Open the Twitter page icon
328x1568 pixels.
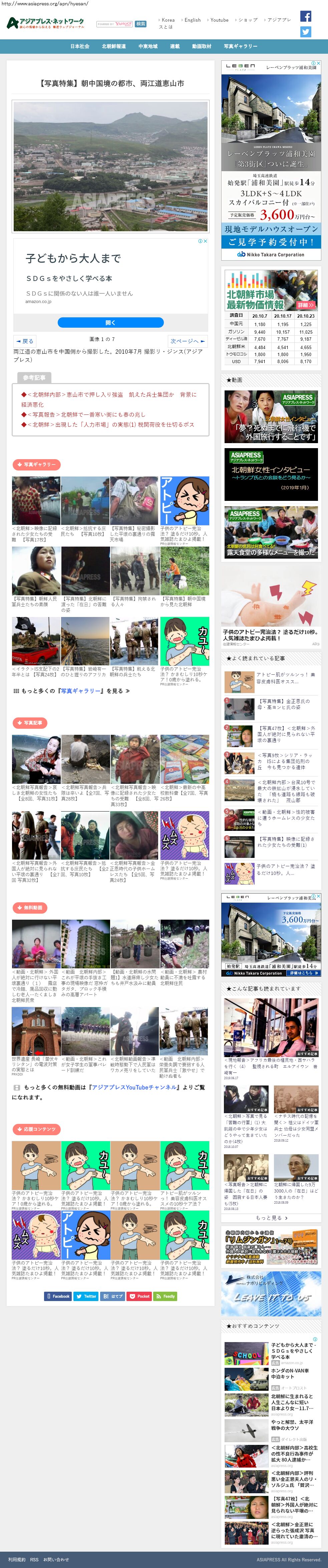click(x=306, y=32)
